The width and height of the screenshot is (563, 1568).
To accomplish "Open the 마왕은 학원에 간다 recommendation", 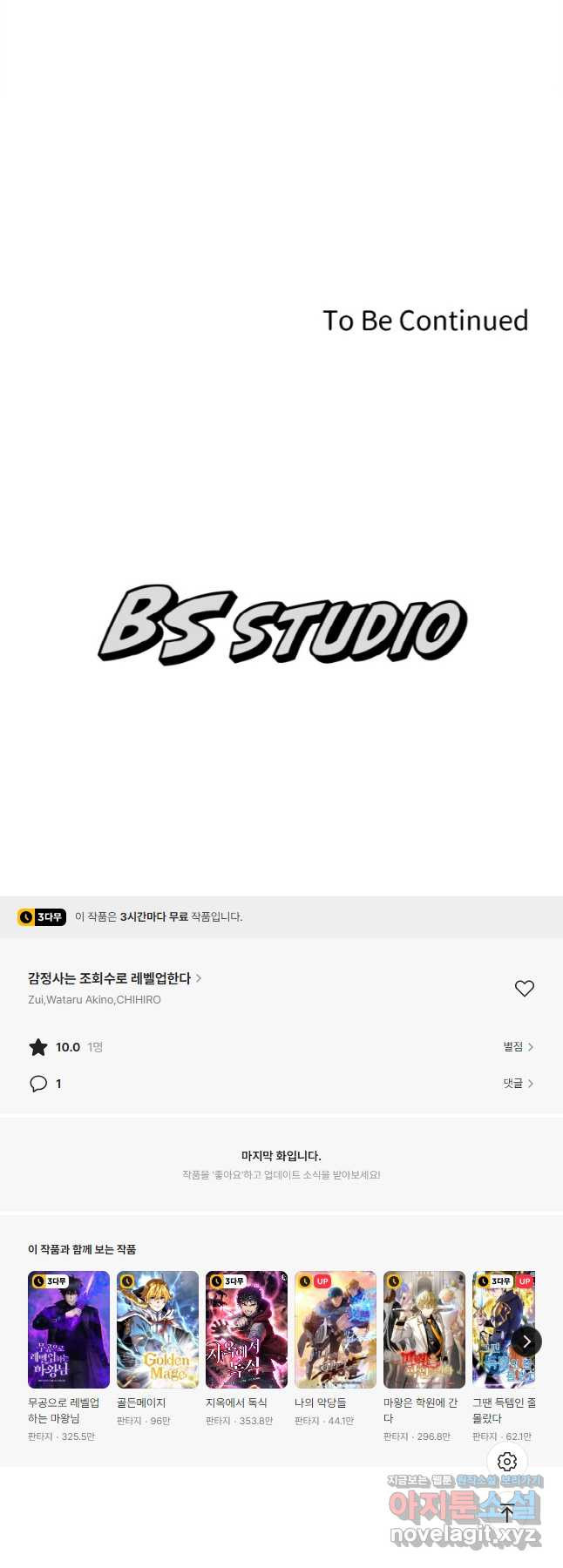I will pyautogui.click(x=424, y=1329).
